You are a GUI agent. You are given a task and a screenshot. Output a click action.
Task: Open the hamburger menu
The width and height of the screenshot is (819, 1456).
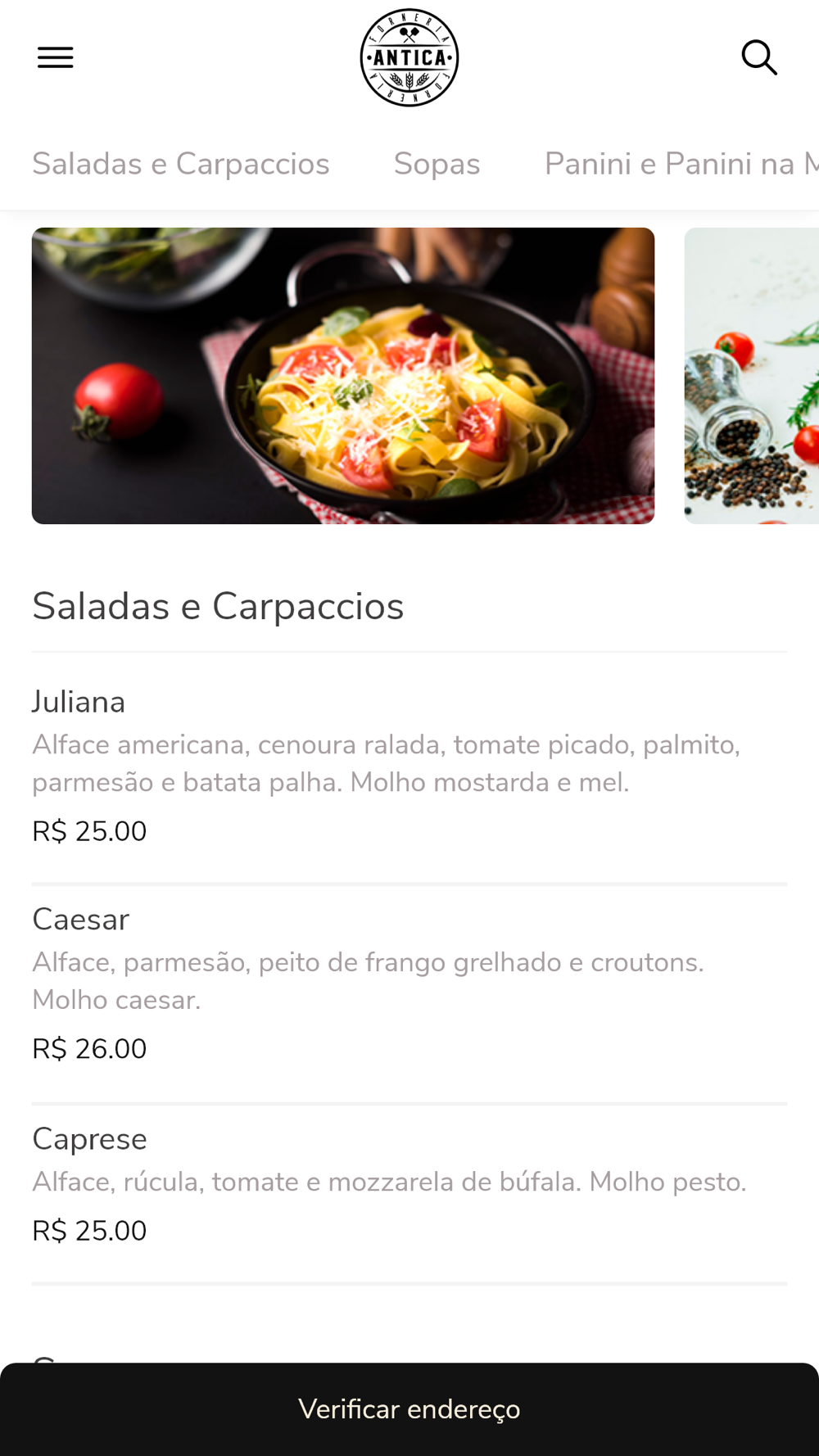tap(56, 57)
